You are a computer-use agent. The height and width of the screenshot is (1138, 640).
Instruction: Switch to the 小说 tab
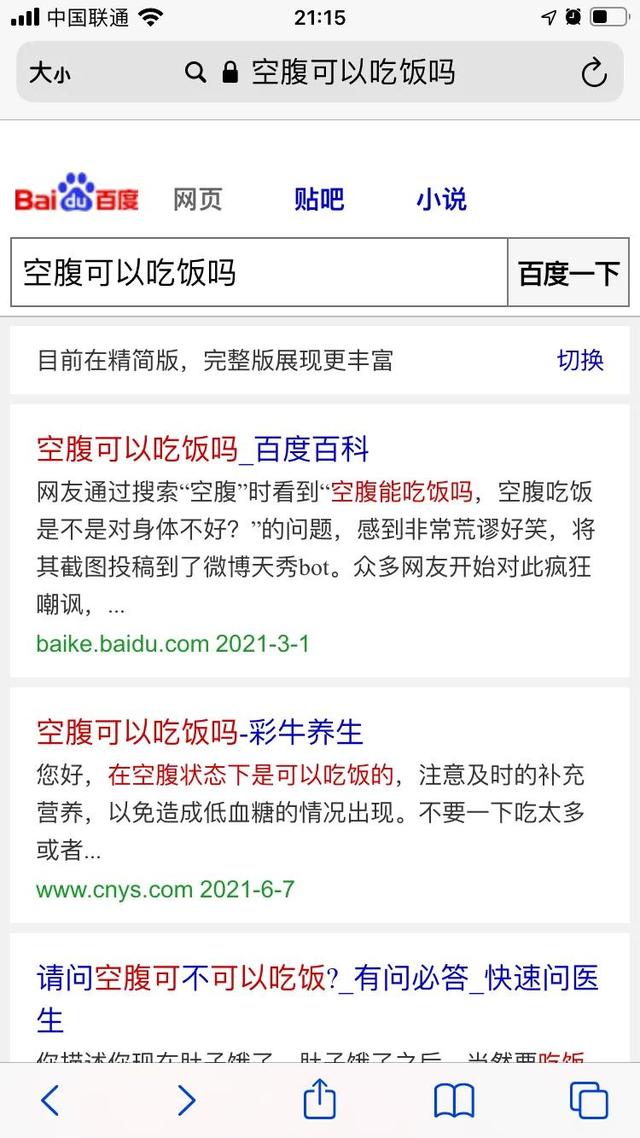pyautogui.click(x=441, y=198)
